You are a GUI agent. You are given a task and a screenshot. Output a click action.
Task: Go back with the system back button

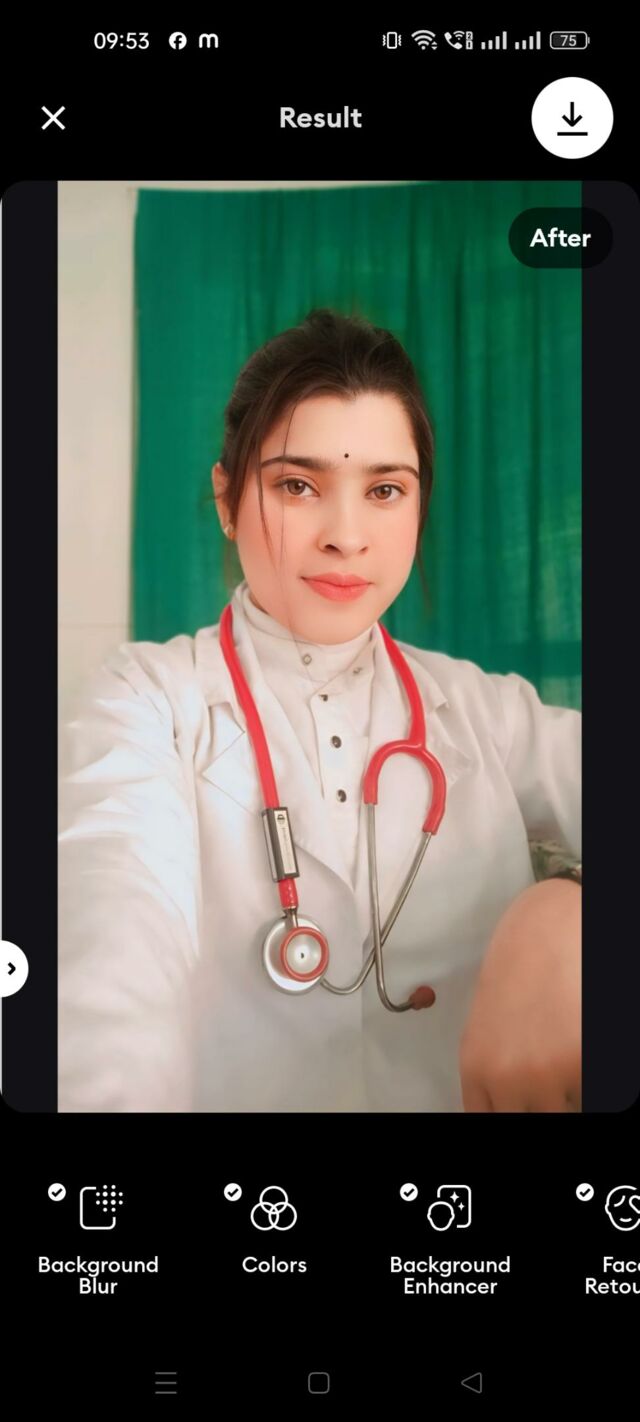pyautogui.click(x=471, y=1382)
